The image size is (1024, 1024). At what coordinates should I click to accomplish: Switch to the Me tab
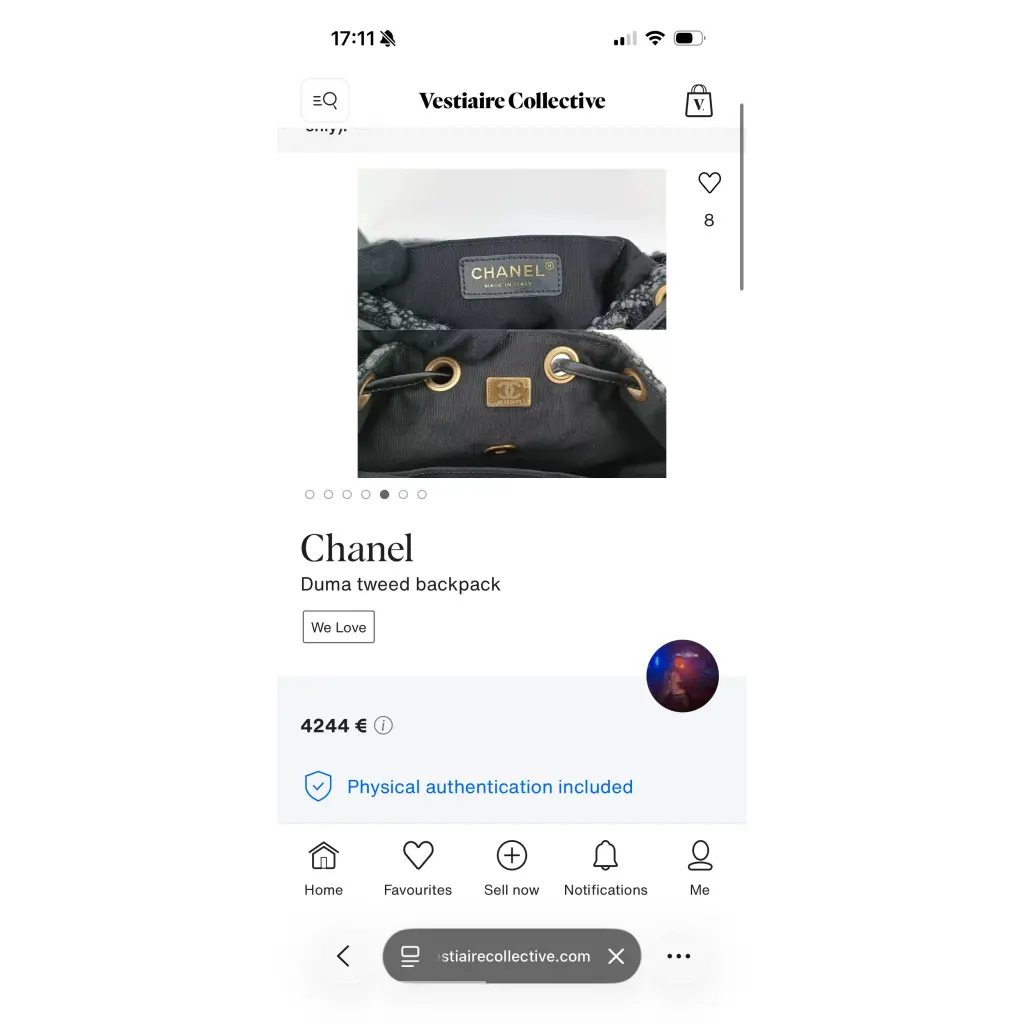click(699, 868)
